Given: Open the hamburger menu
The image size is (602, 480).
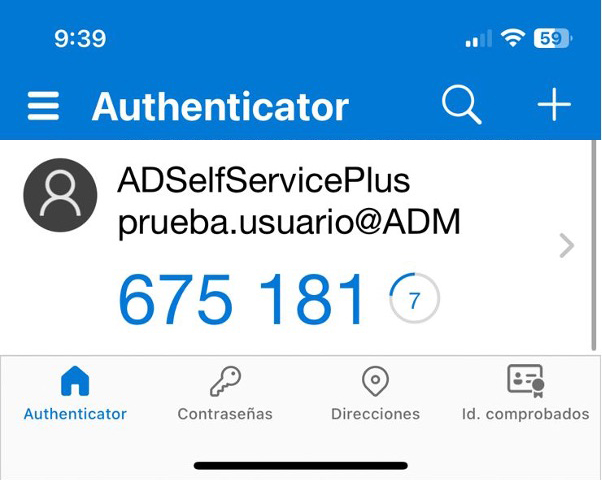Looking at the screenshot, I should [43, 106].
